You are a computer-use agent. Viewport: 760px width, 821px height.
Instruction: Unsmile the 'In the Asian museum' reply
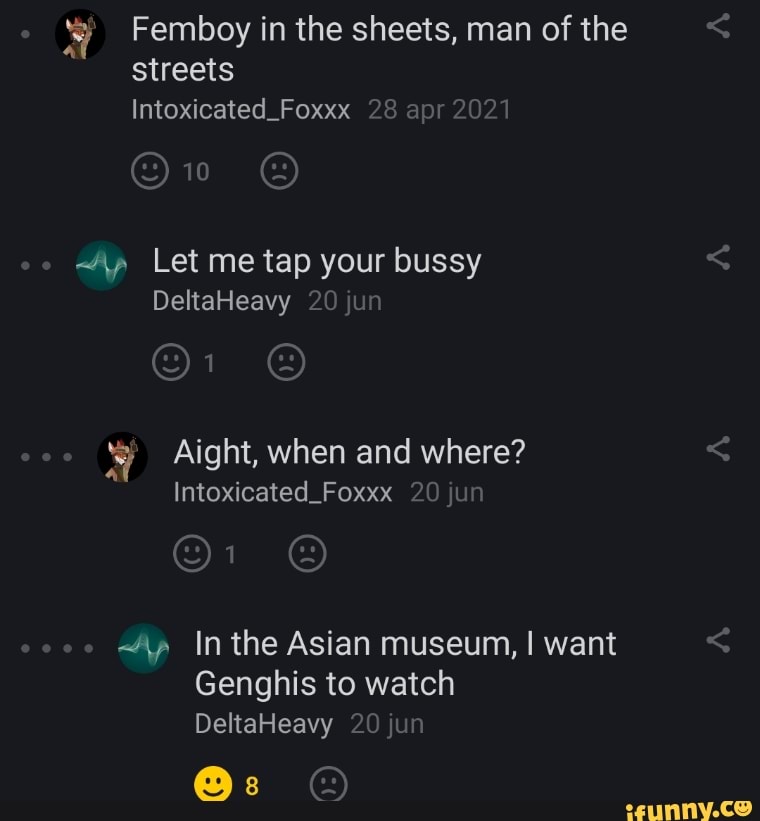pos(329,783)
